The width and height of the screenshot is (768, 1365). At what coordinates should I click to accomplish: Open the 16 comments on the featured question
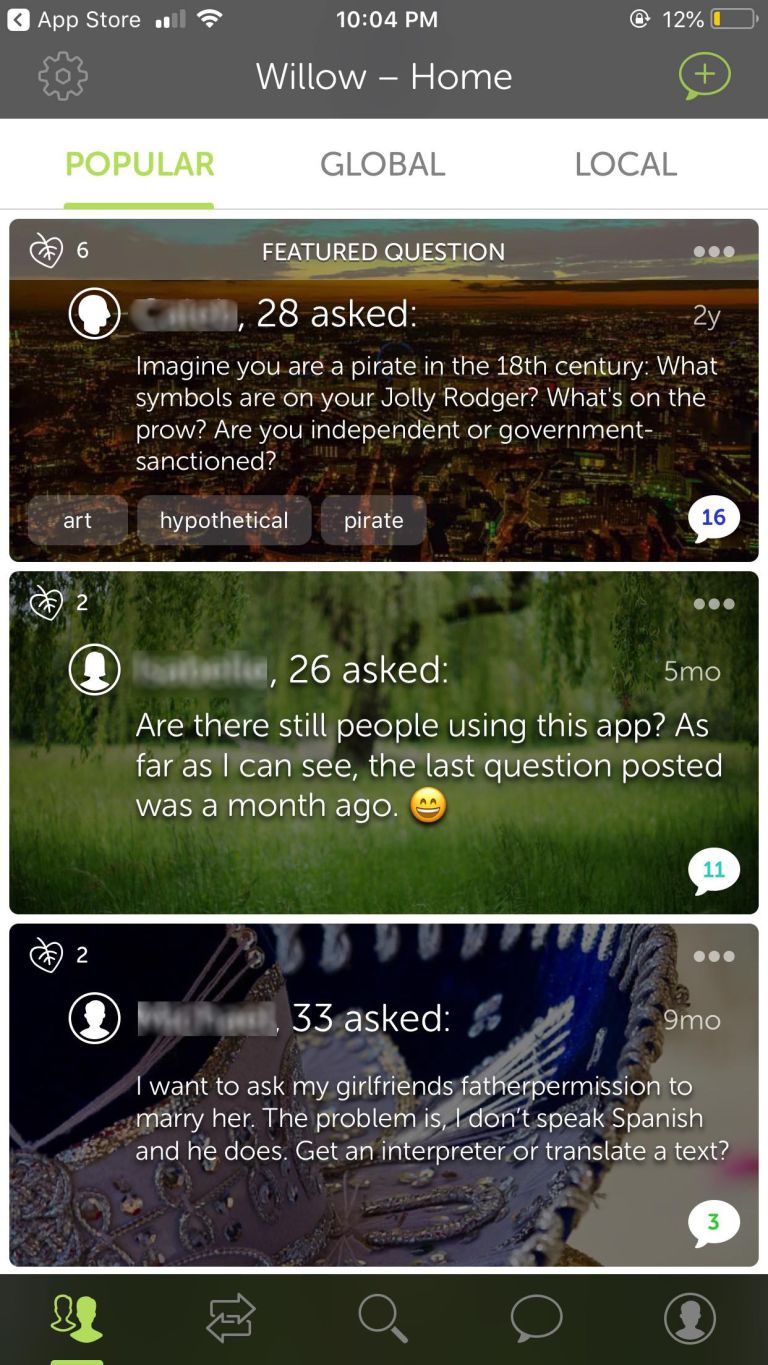coord(712,518)
